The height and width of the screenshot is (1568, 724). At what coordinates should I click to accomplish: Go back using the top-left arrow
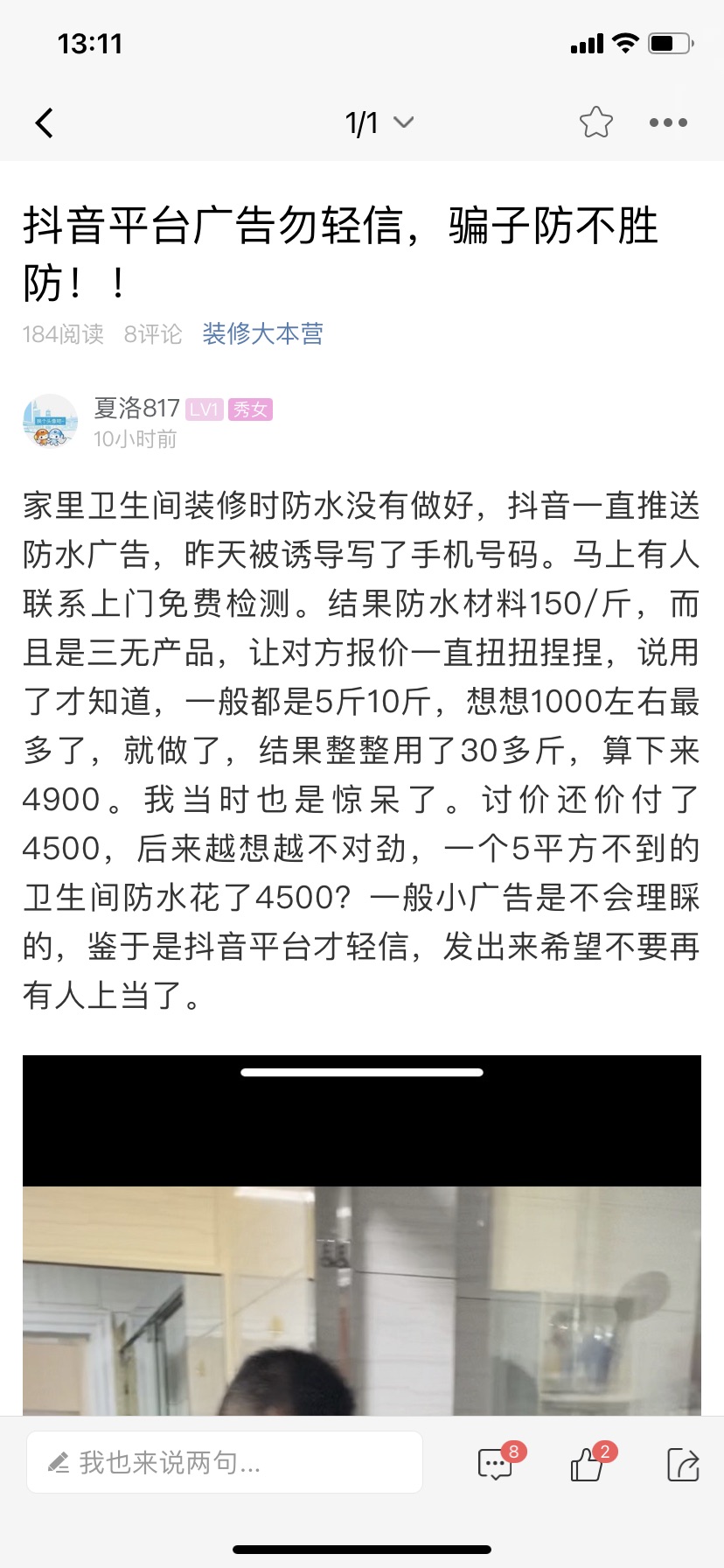[x=45, y=123]
